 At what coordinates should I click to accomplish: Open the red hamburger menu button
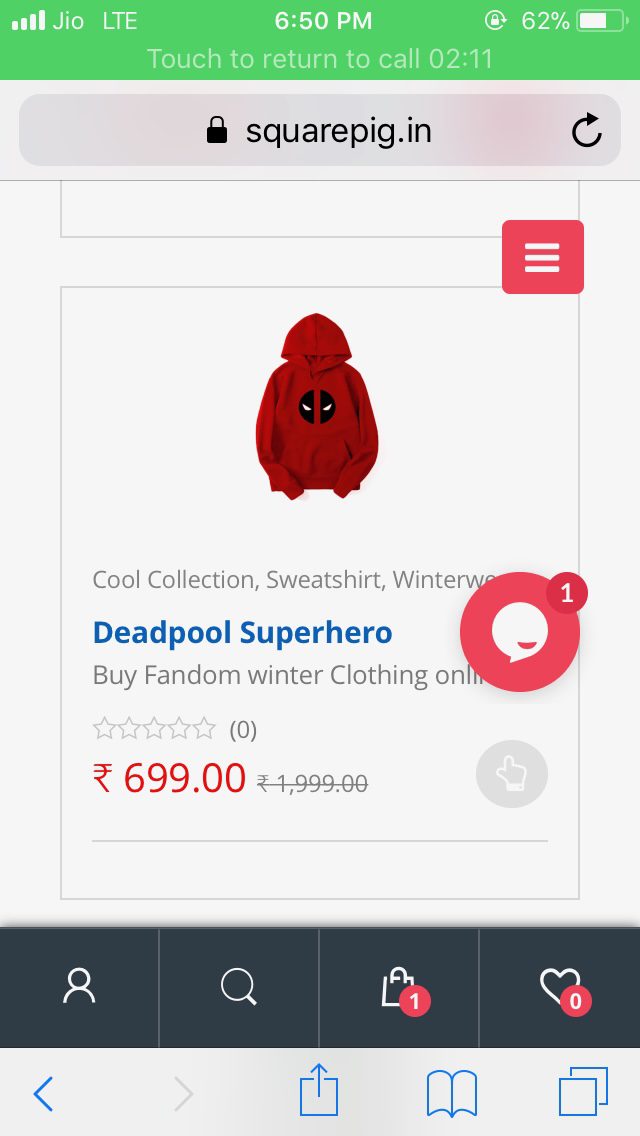pos(542,257)
